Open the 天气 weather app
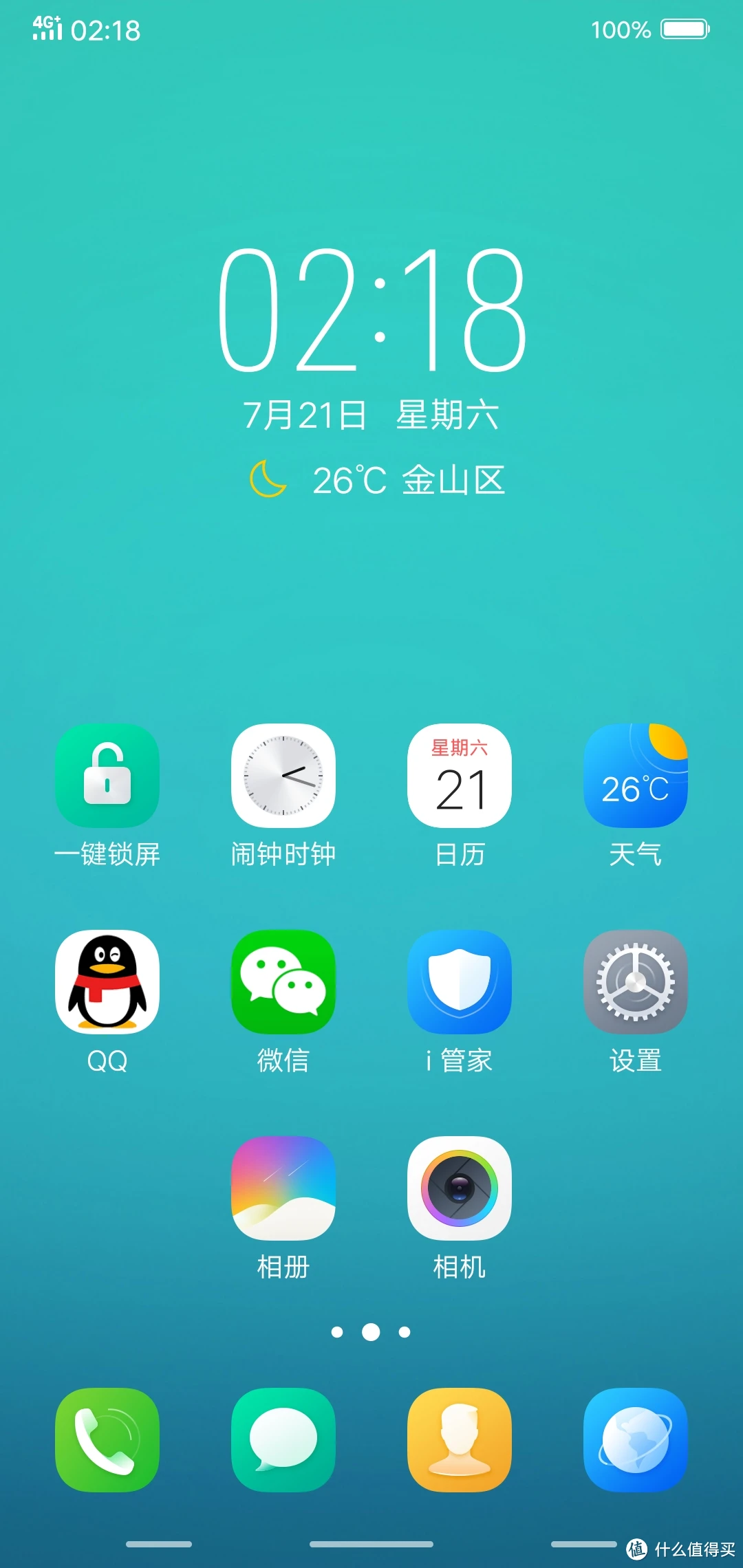 point(636,775)
